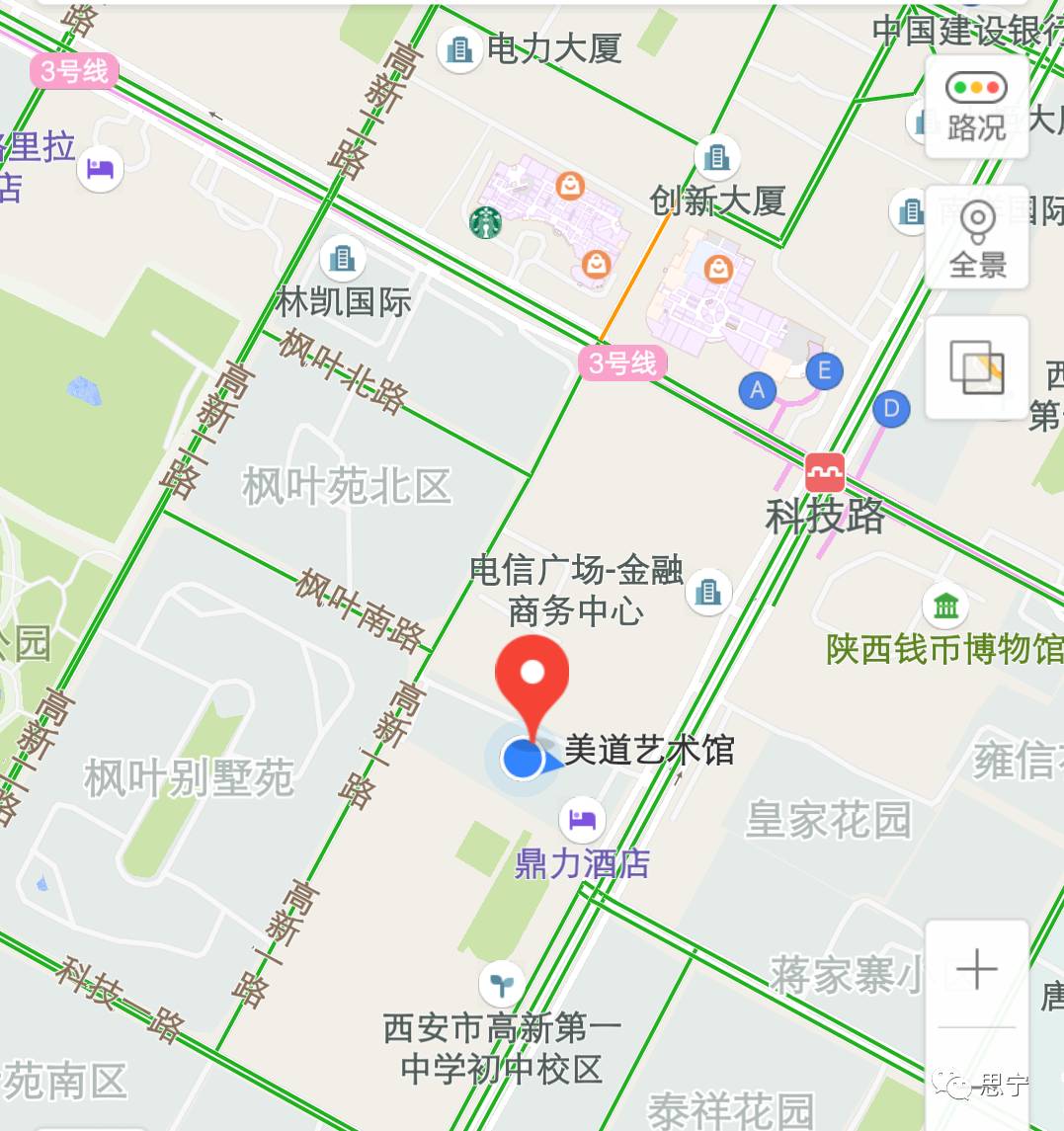Open the 电信广场-金融商务中心 marker
Viewport: 1064px width, 1131px height.
[707, 592]
